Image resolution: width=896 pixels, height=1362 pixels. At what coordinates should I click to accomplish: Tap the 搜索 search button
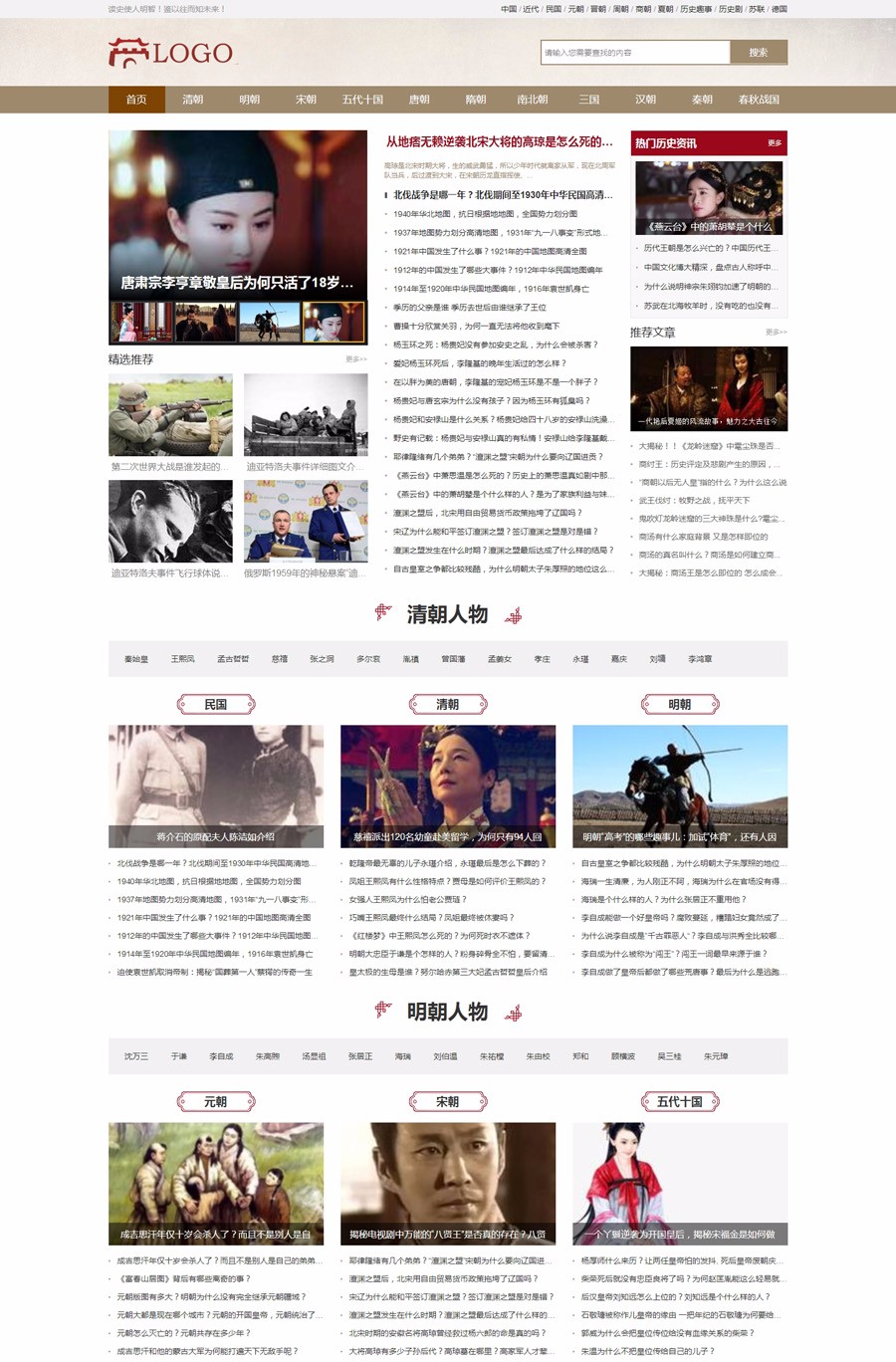(x=759, y=52)
